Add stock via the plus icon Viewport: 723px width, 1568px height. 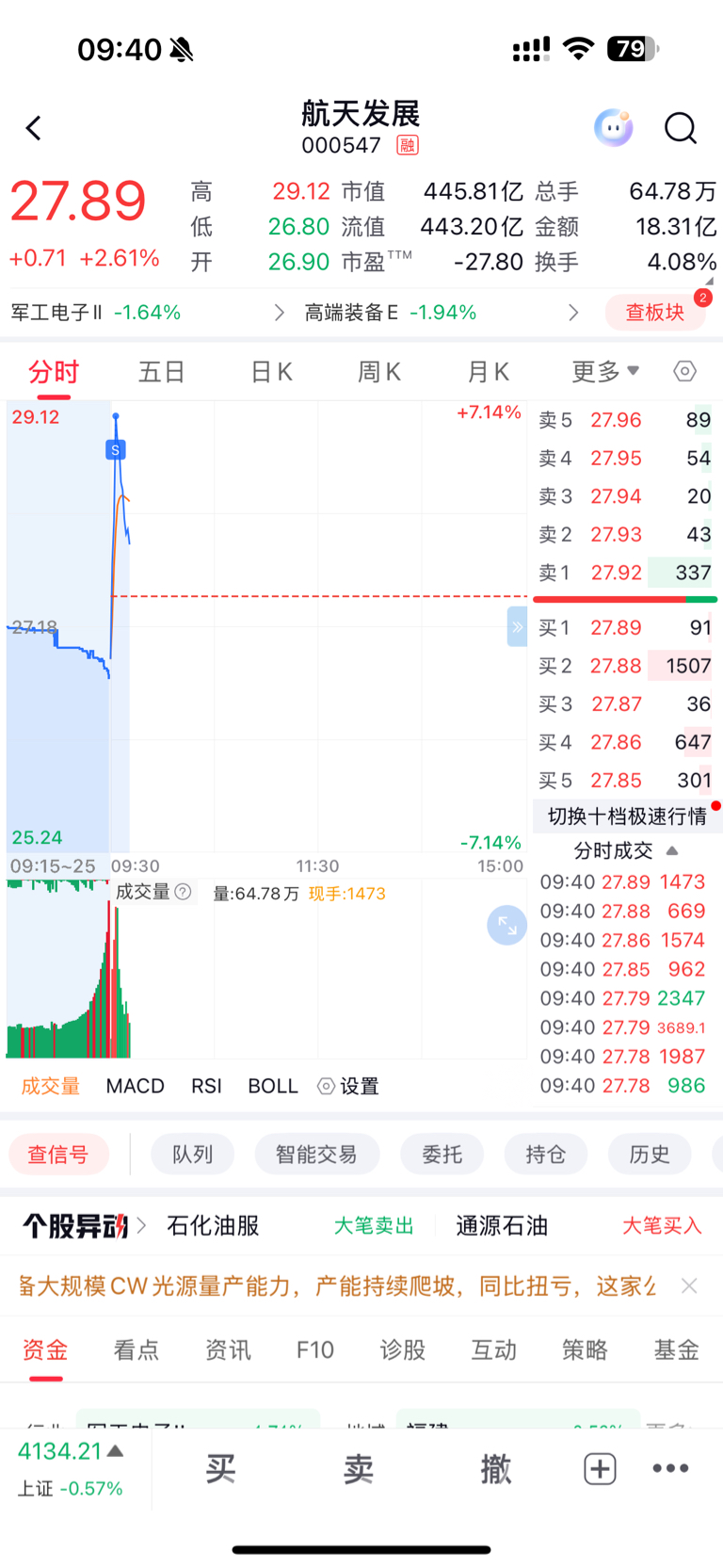[x=600, y=1469]
